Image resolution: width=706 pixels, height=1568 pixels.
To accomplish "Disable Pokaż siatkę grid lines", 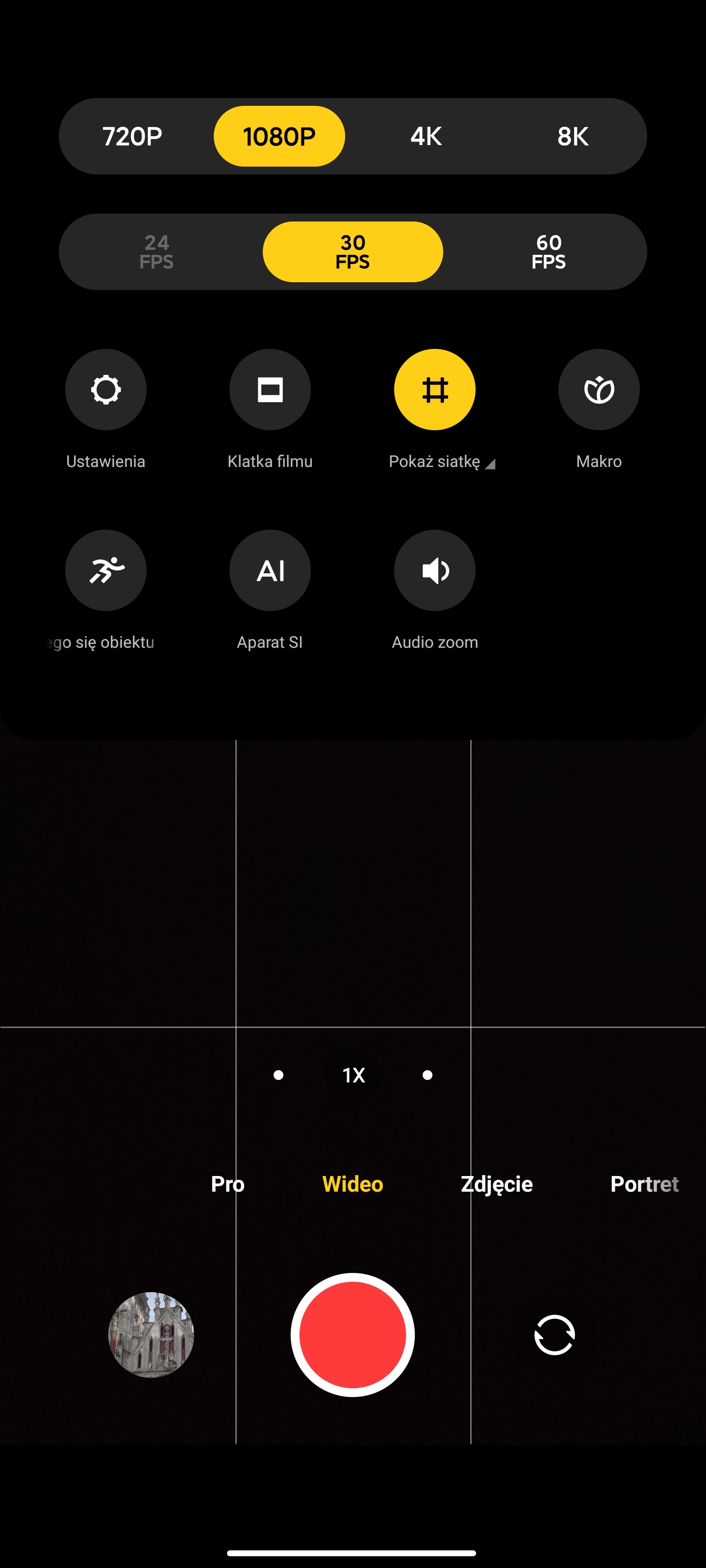I will click(x=434, y=390).
